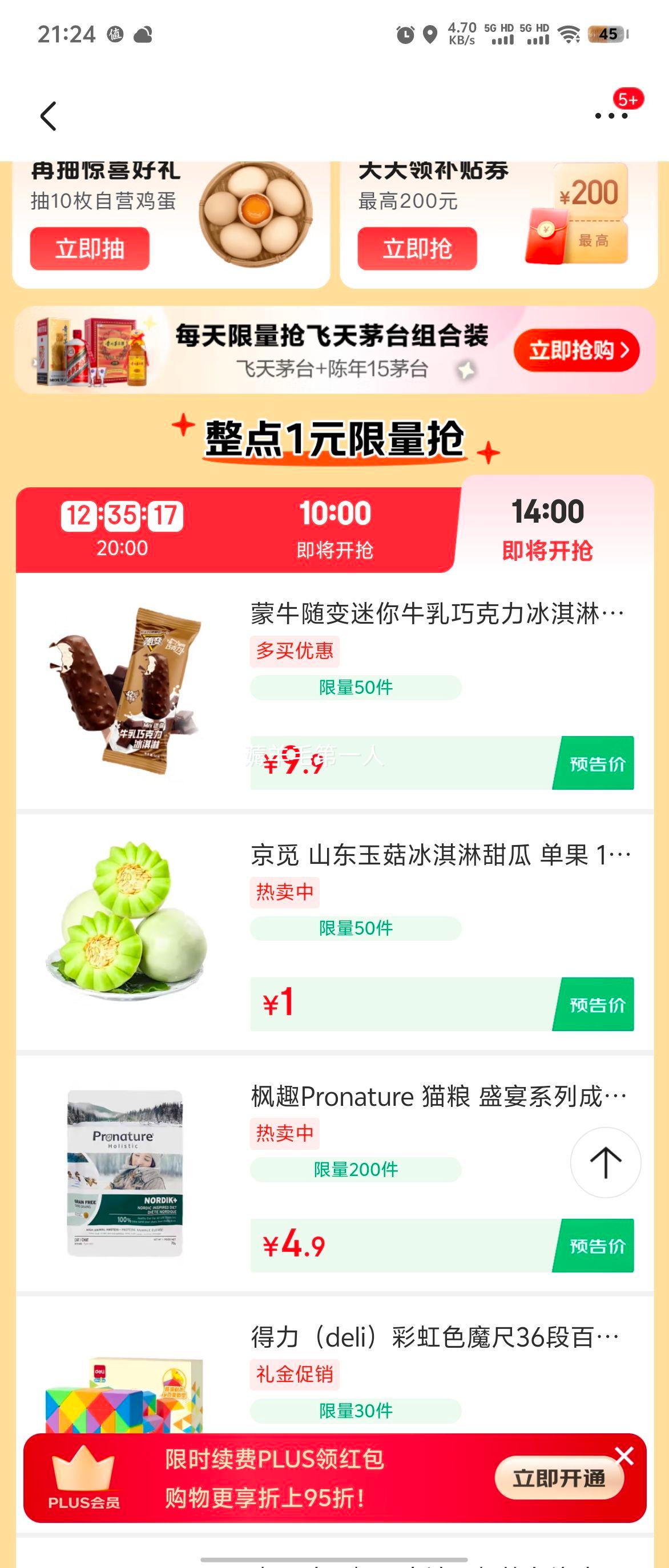Open the 得力 deli rainbow magic ruler
Viewport: 669px width, 1568px height.
pos(435,1338)
